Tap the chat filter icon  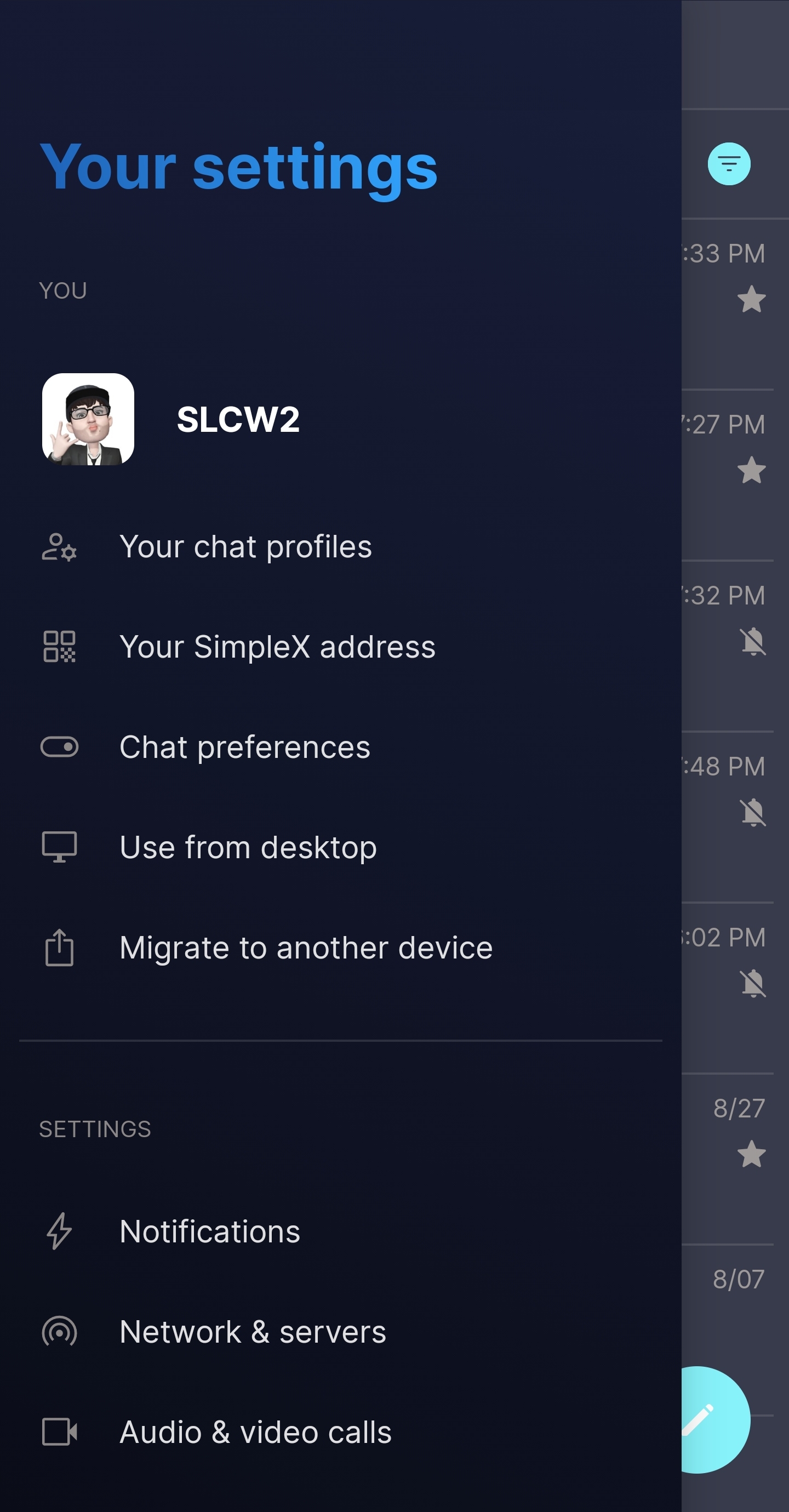pos(729,164)
